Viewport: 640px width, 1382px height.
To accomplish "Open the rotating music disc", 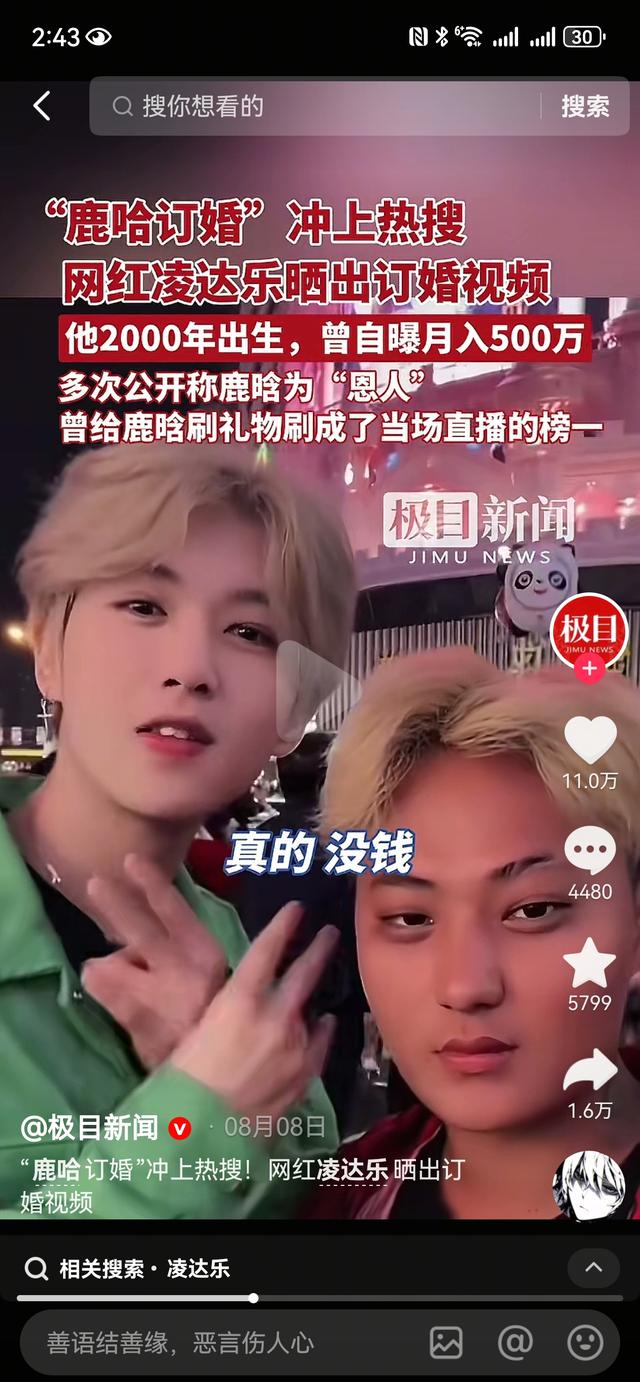I will pos(589,1185).
